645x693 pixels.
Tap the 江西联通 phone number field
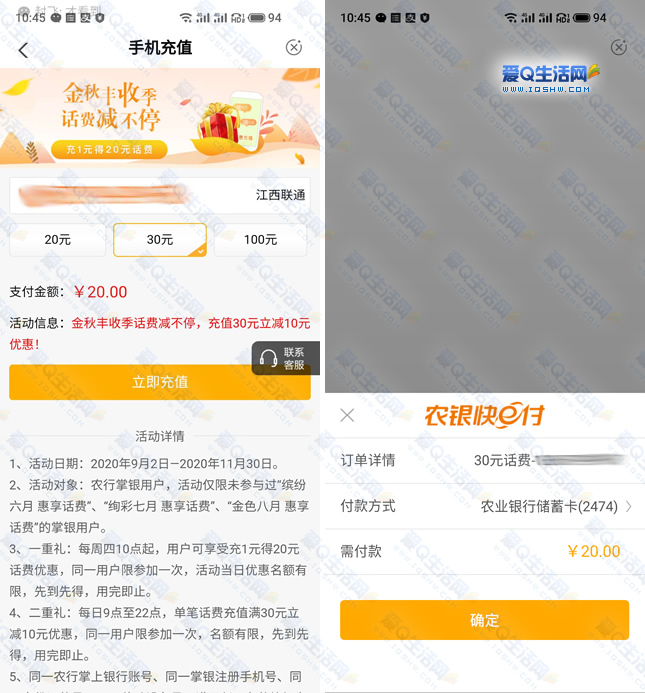160,195
